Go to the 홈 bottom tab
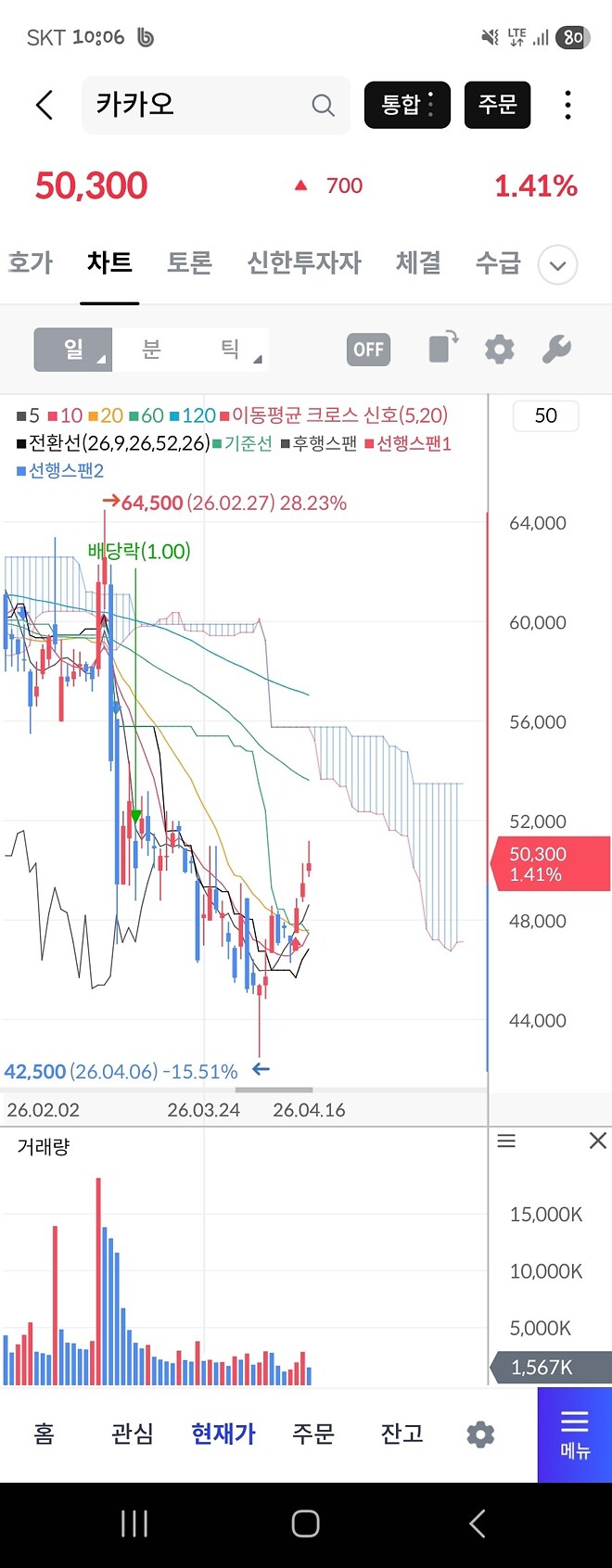Image resolution: width=612 pixels, height=1568 pixels. coord(44,1434)
